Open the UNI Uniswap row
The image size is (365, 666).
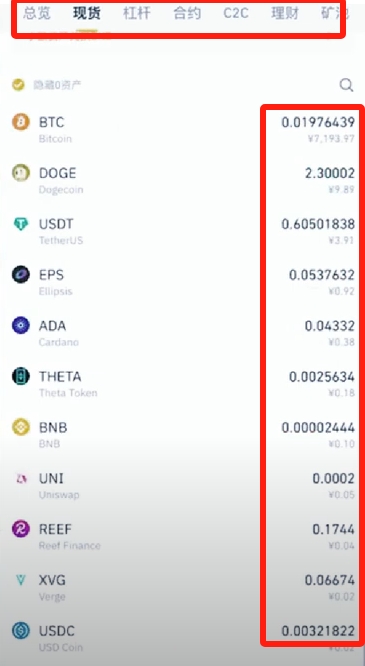(x=183, y=485)
